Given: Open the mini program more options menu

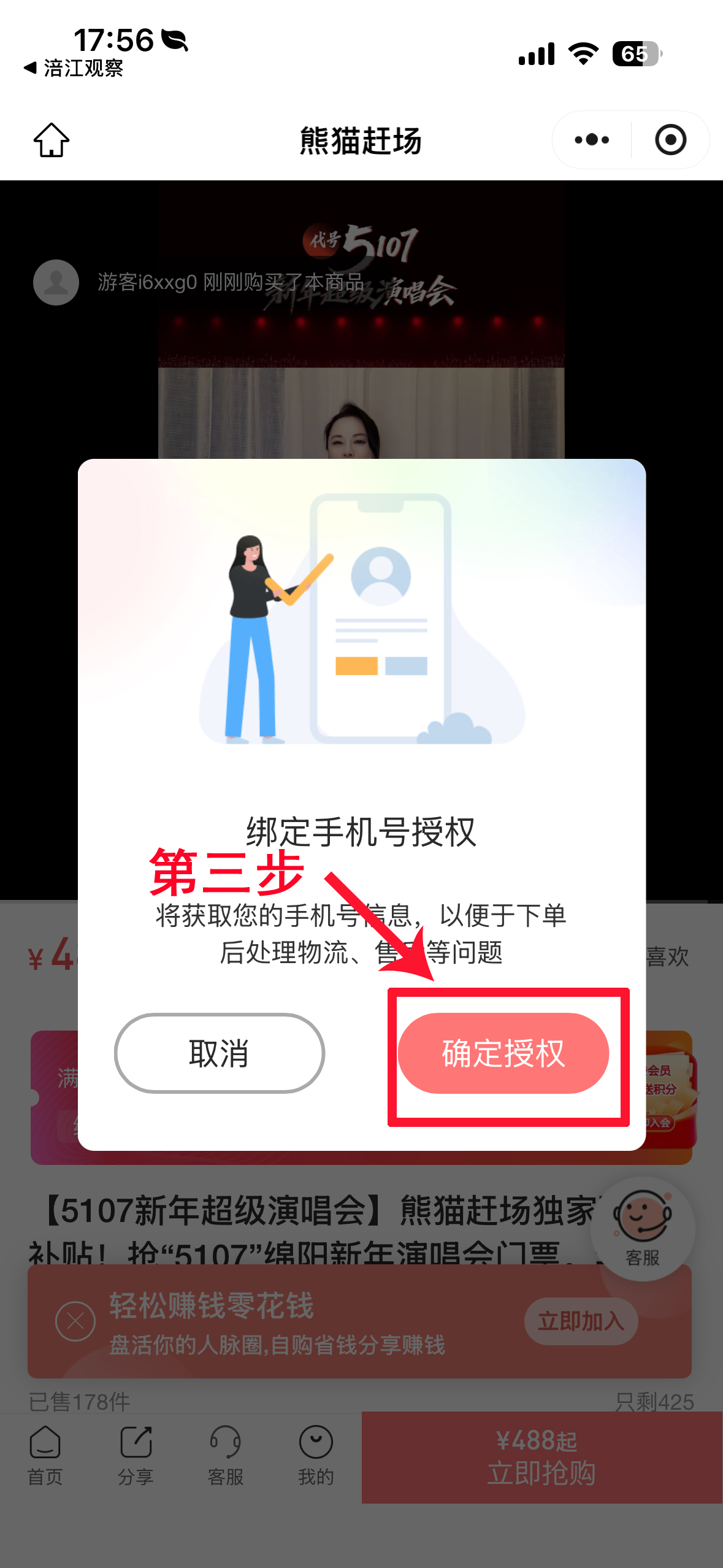Looking at the screenshot, I should pos(592,140).
